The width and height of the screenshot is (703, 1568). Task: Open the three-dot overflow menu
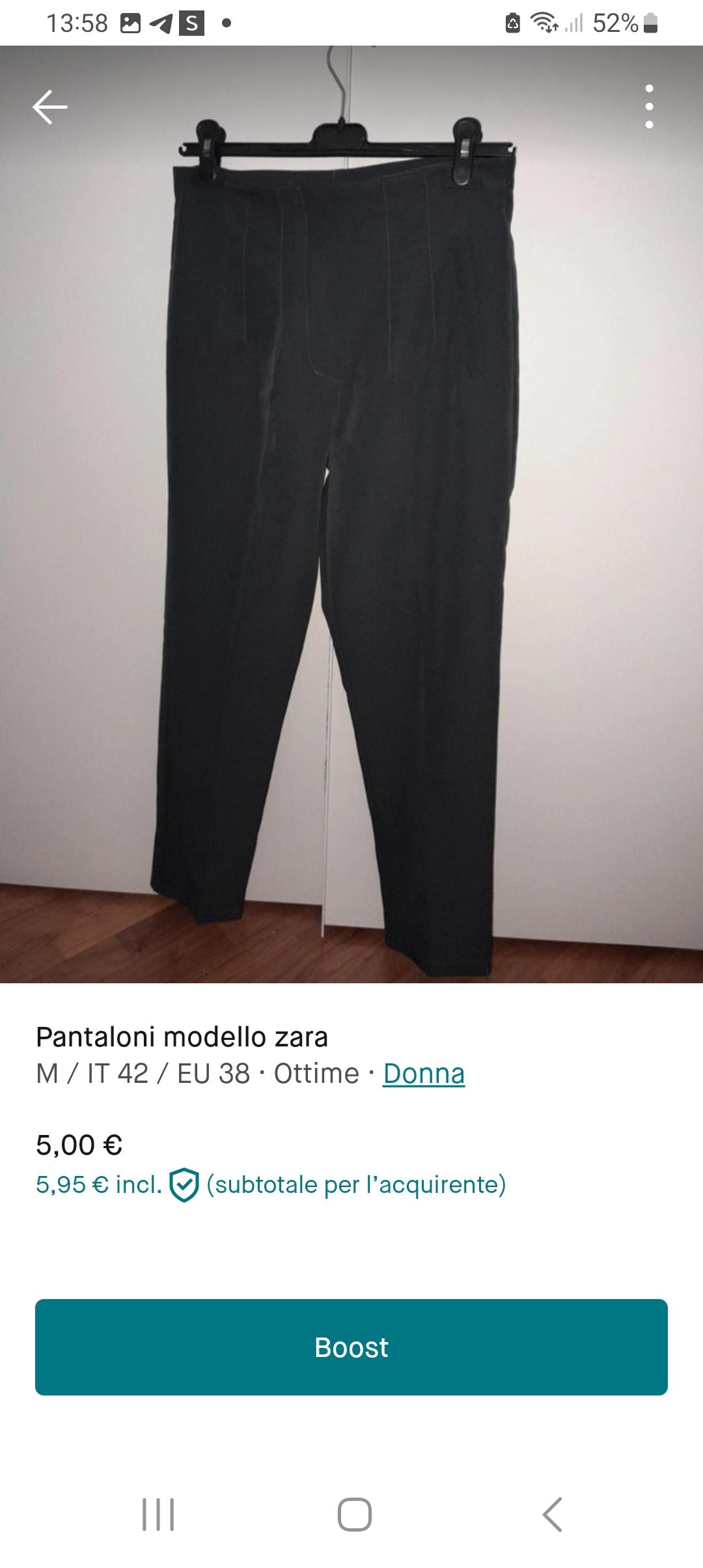click(648, 107)
